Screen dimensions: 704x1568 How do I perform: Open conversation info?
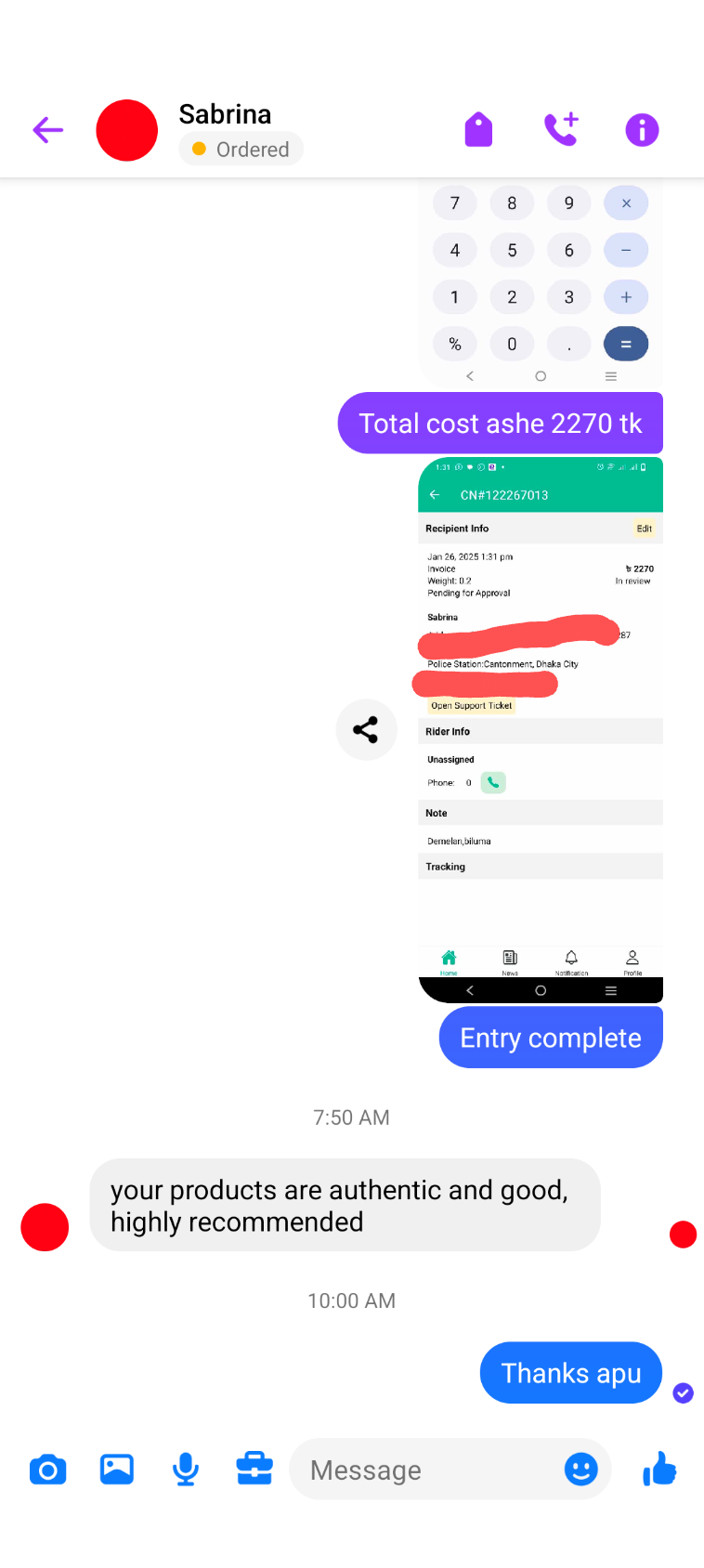[x=642, y=130]
